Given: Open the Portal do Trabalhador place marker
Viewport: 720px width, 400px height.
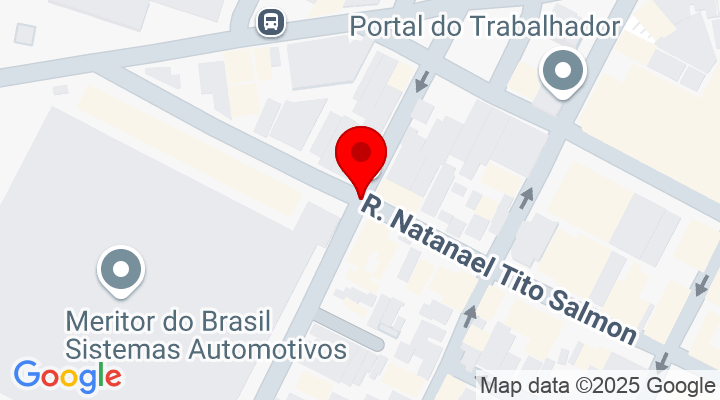Looking at the screenshot, I should [x=563, y=72].
